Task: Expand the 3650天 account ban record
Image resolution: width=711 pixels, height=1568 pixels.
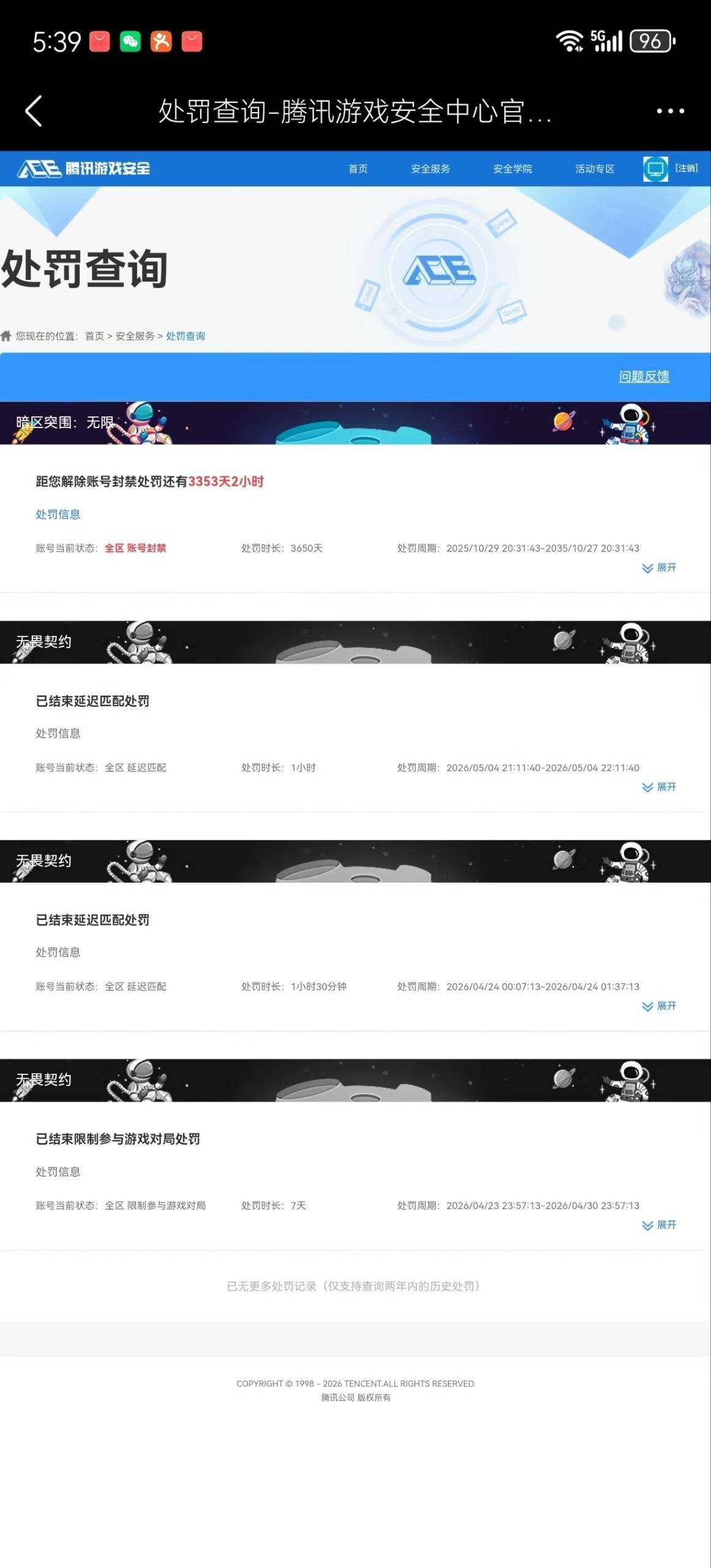Action: point(659,568)
